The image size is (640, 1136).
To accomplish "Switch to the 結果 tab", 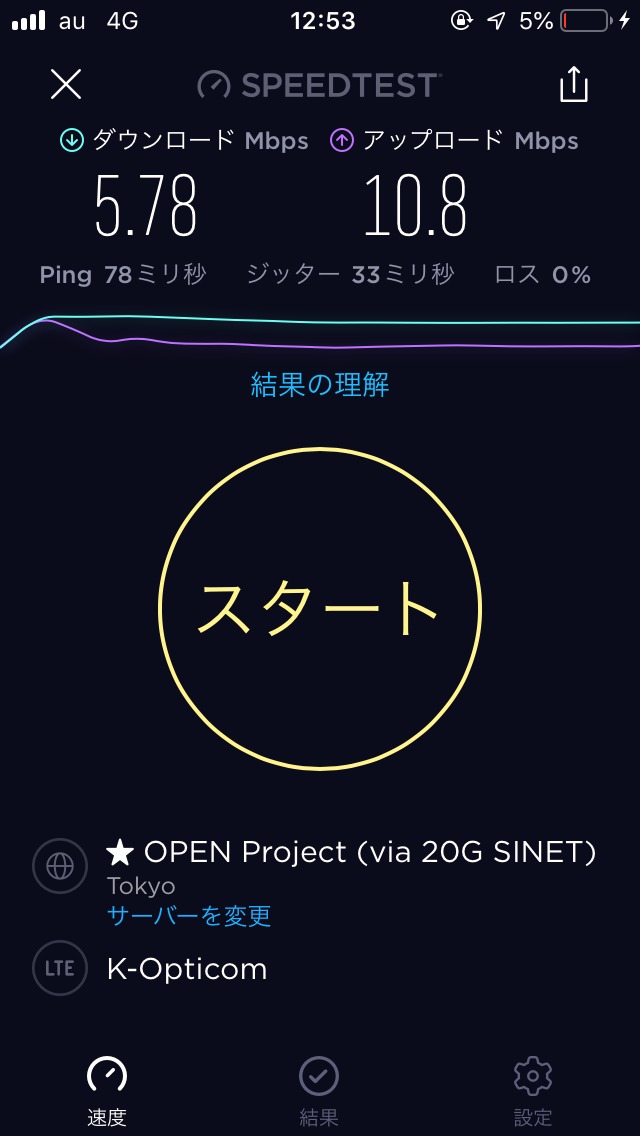I will click(x=319, y=1088).
